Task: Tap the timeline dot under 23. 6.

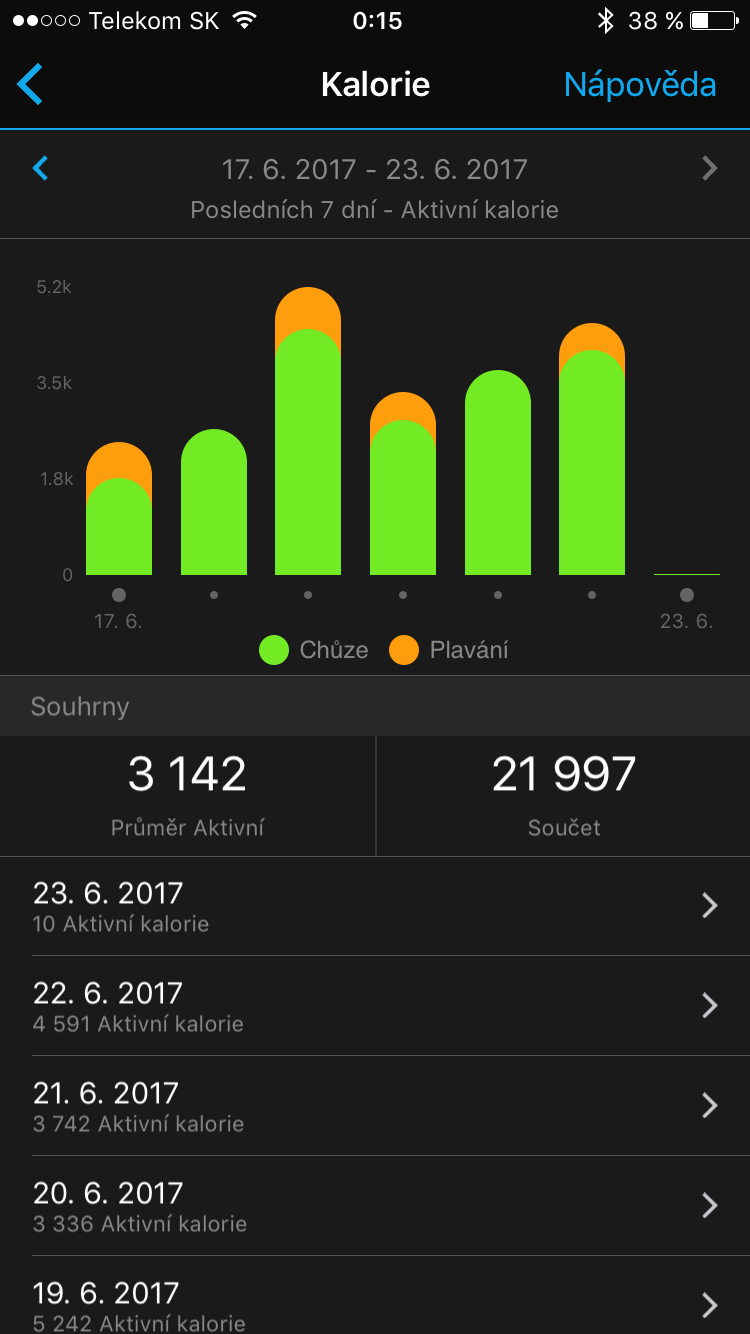Action: [686, 594]
